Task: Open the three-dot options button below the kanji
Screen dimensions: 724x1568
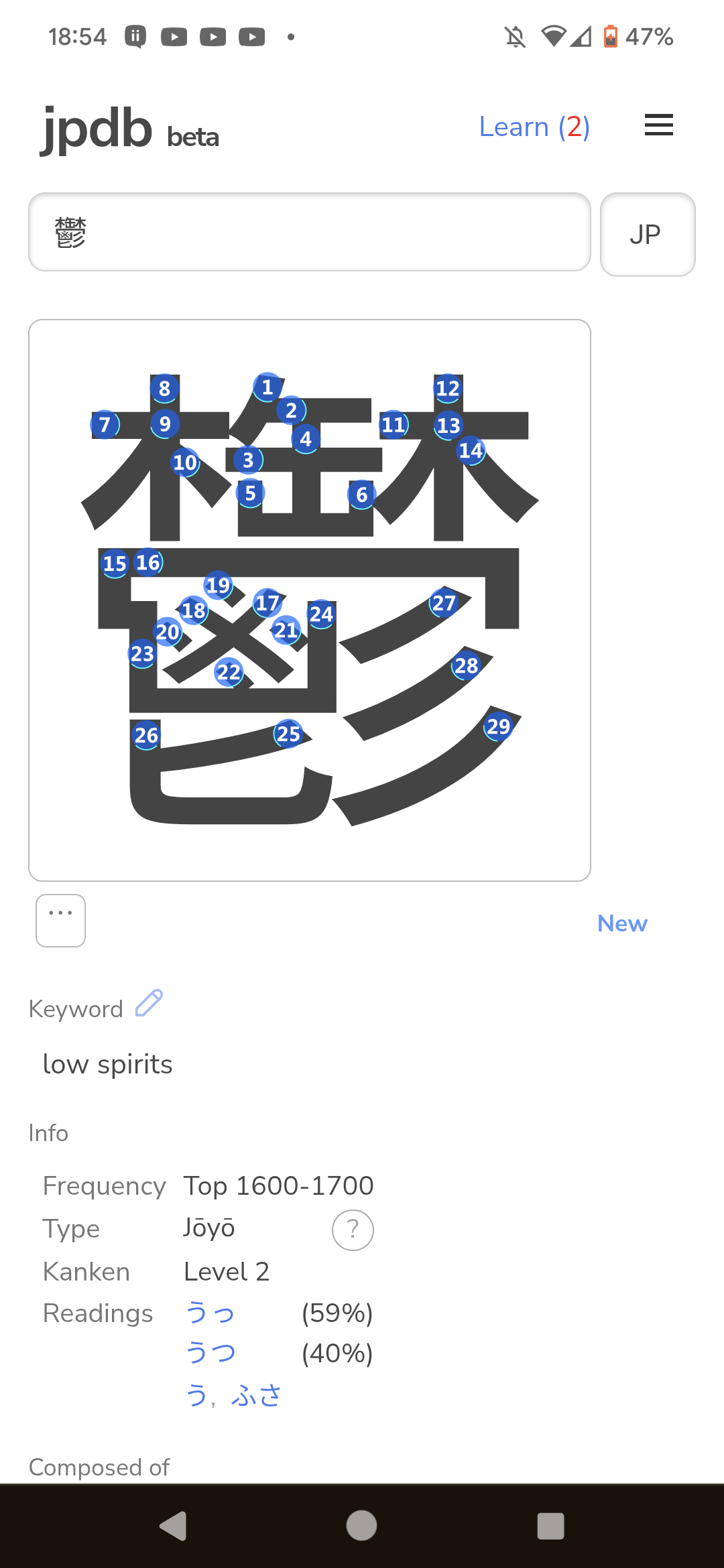Action: pos(60,920)
